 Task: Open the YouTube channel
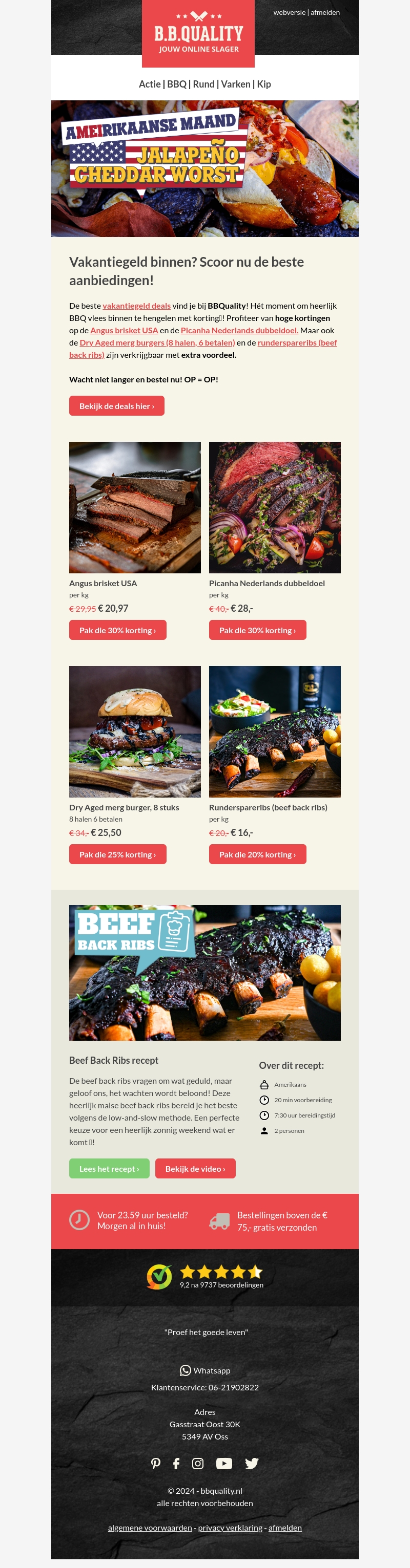(x=223, y=1463)
